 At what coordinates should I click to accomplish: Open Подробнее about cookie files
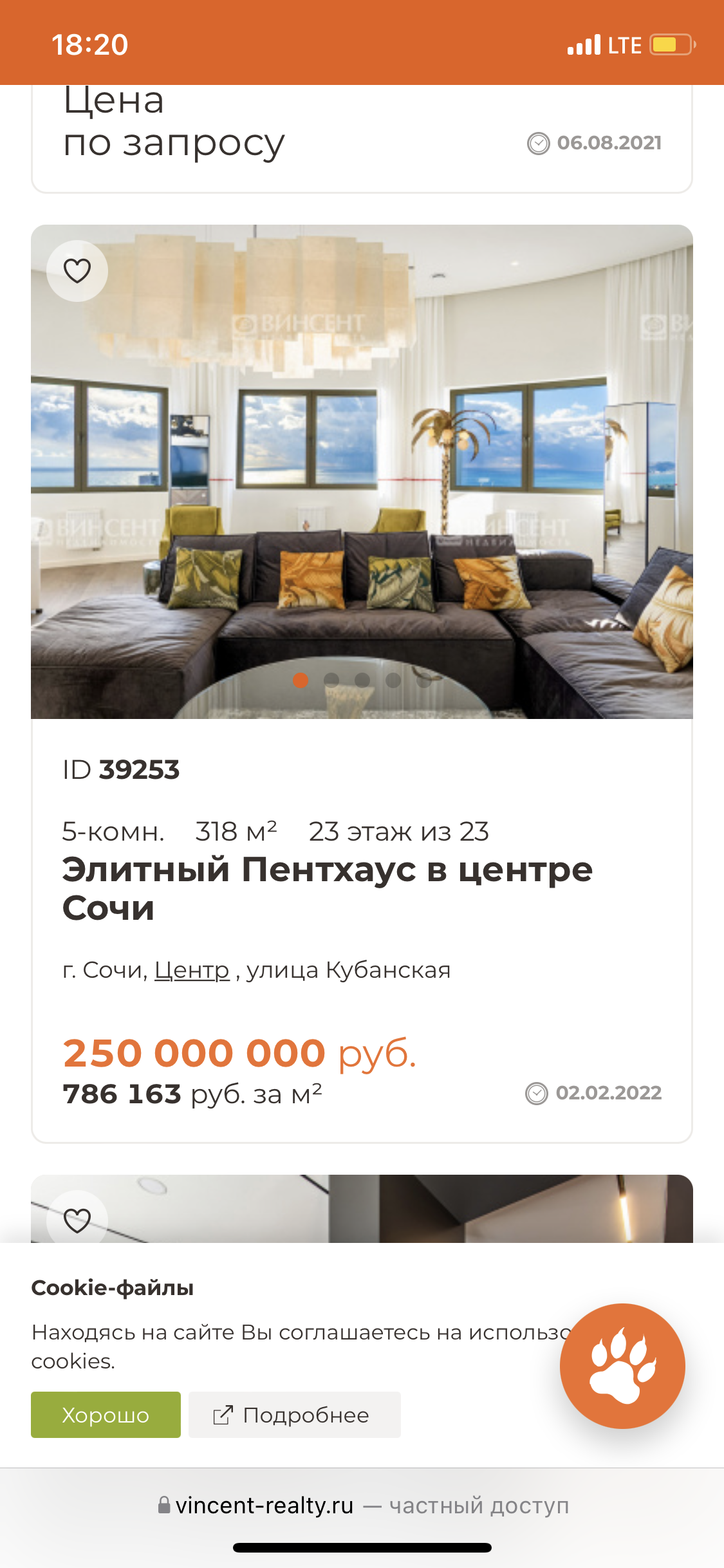pyautogui.click(x=294, y=1415)
